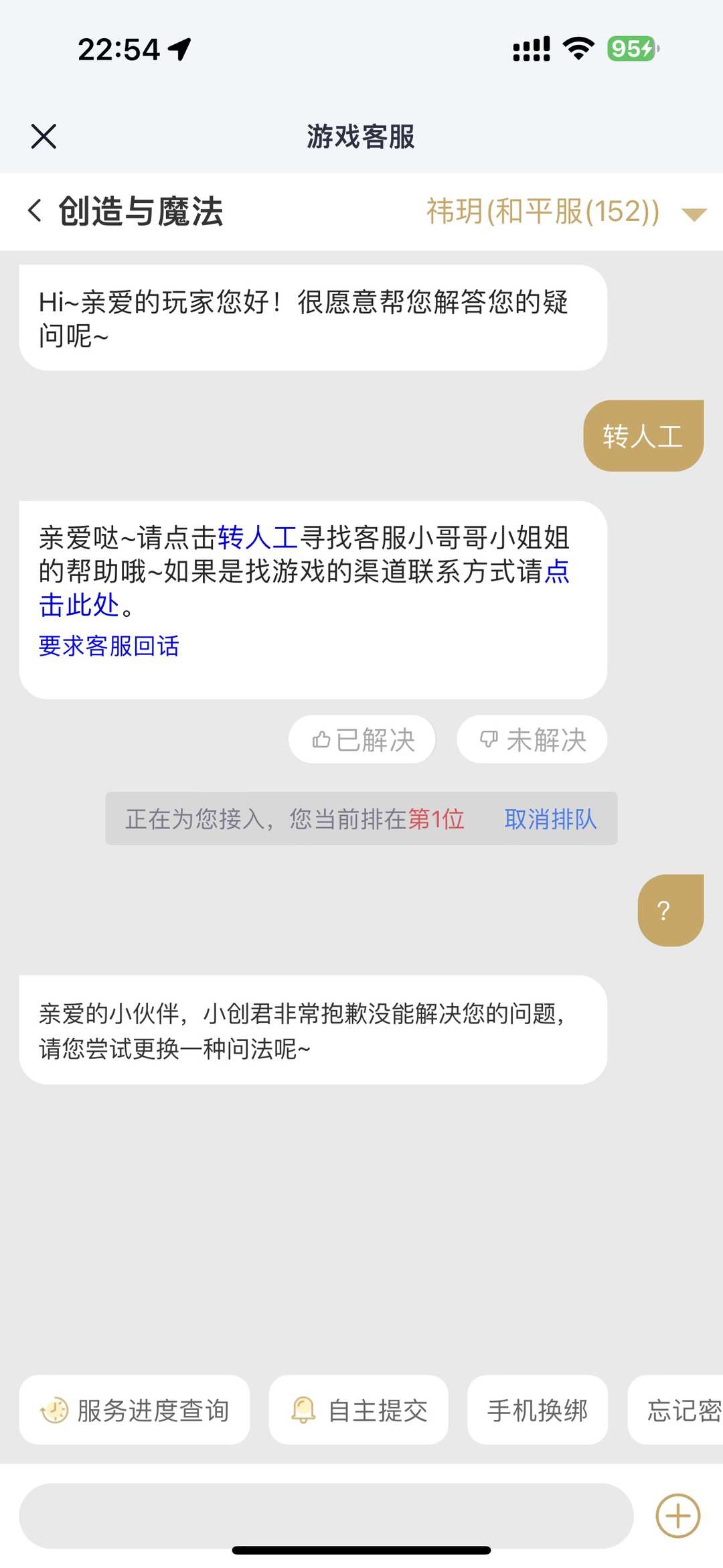The image size is (723, 1568).
Task: Open the server selector dropdown 祎玥(和平服(152))
Action: pyautogui.click(x=541, y=211)
